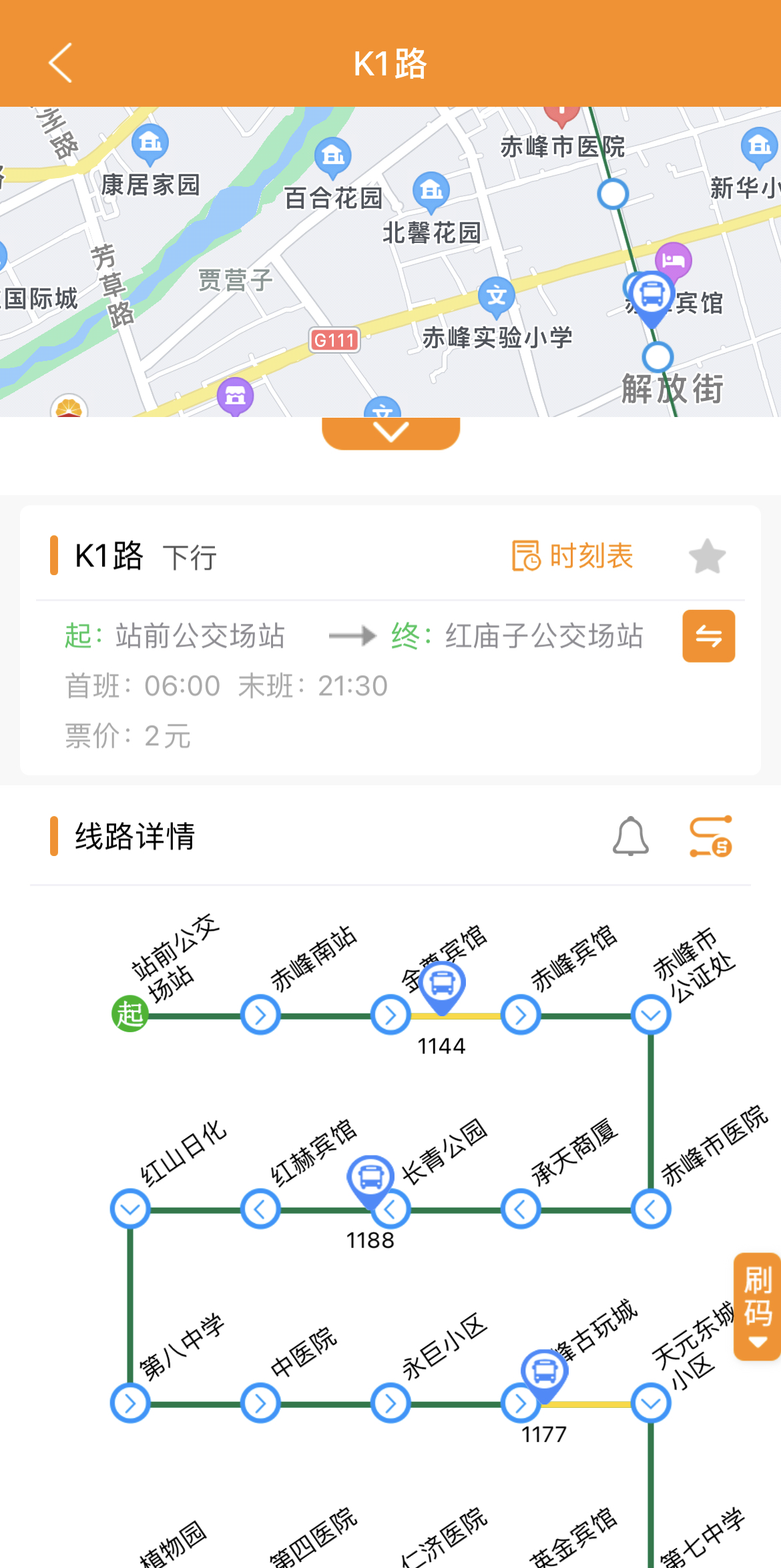Select the 赤峰宾馆 stop

point(521,1015)
